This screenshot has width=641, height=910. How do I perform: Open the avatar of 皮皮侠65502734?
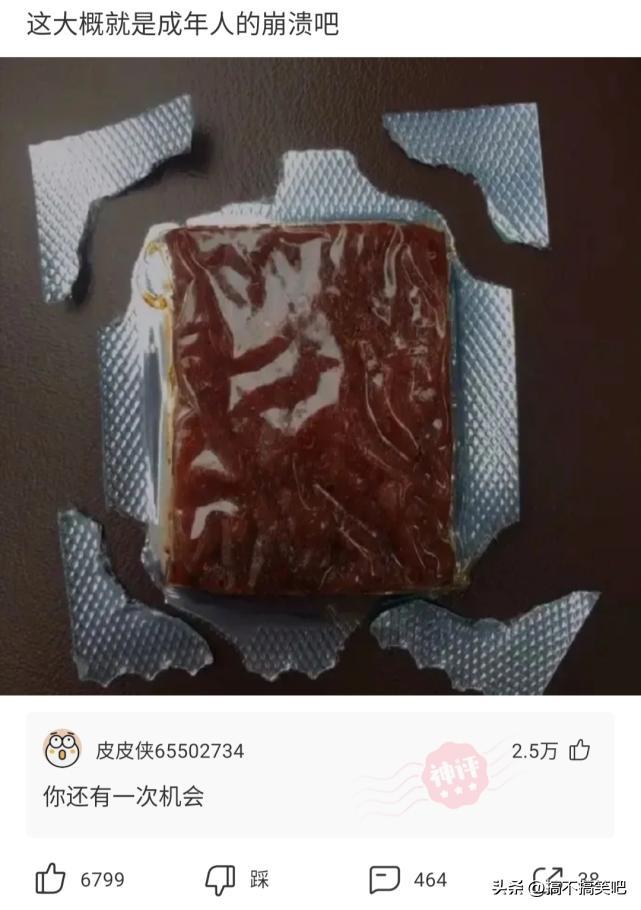pos(62,749)
